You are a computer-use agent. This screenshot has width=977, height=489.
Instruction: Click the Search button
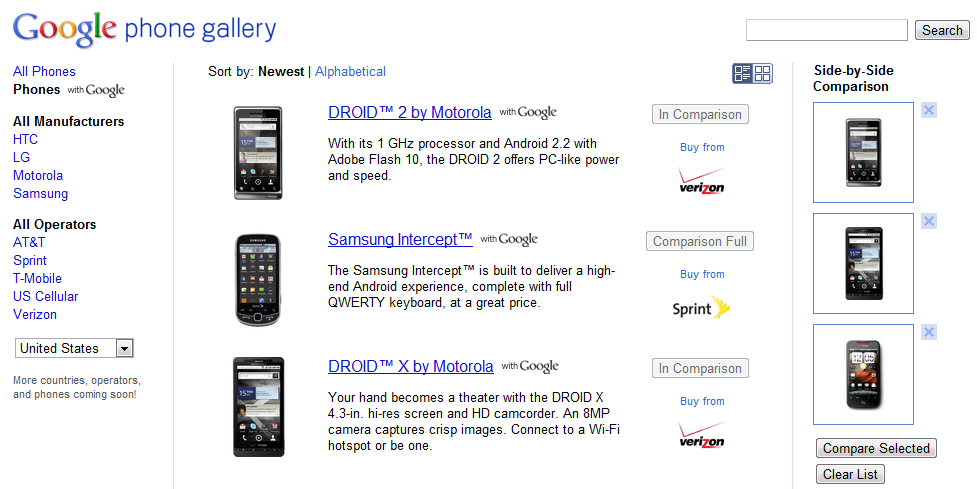(x=941, y=30)
